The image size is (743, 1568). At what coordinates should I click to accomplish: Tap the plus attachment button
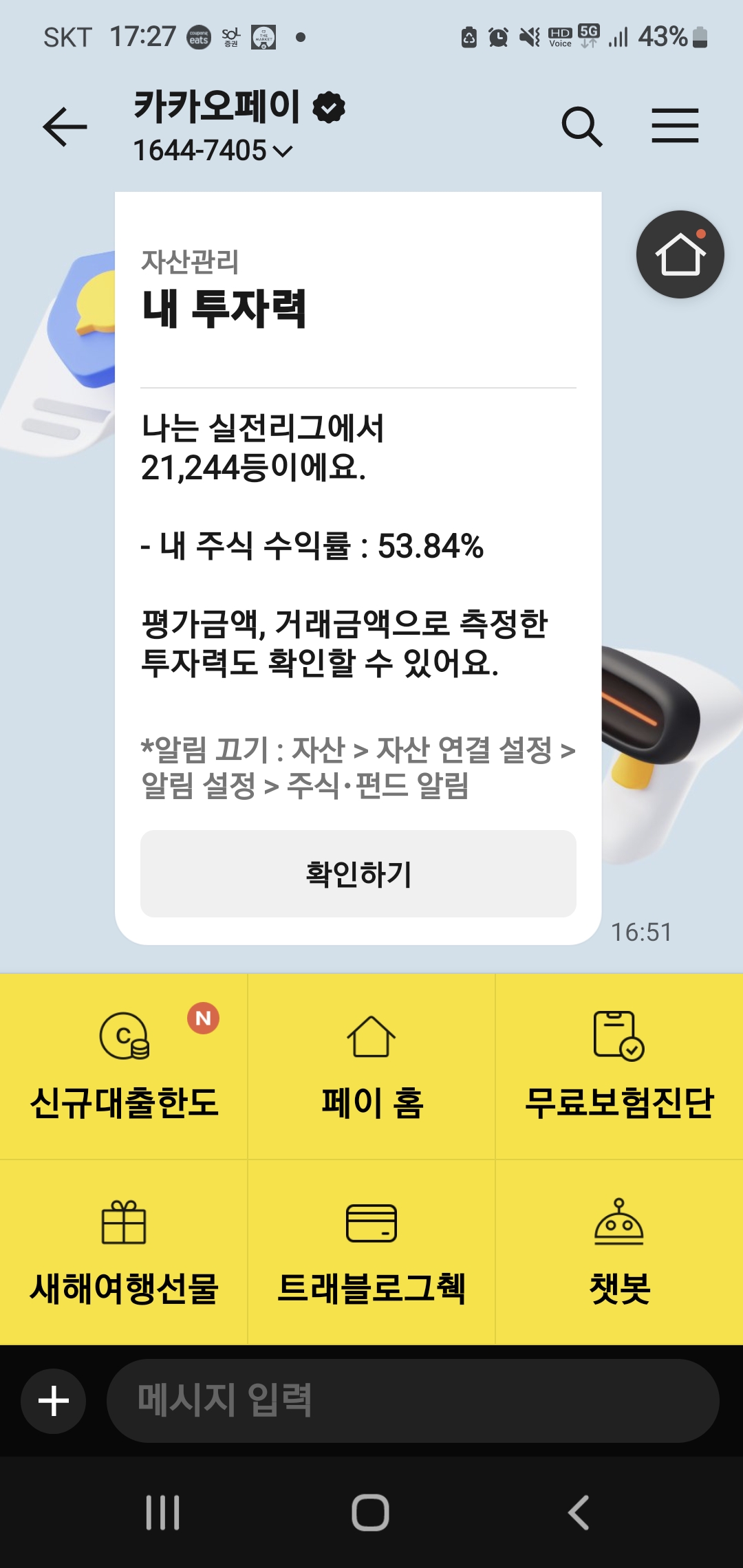tap(54, 1401)
